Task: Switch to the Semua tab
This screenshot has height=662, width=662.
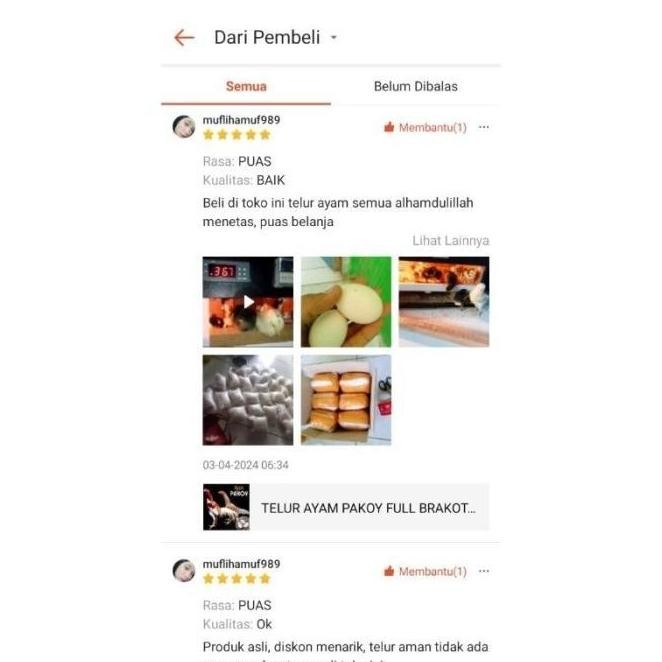Action: (246, 86)
